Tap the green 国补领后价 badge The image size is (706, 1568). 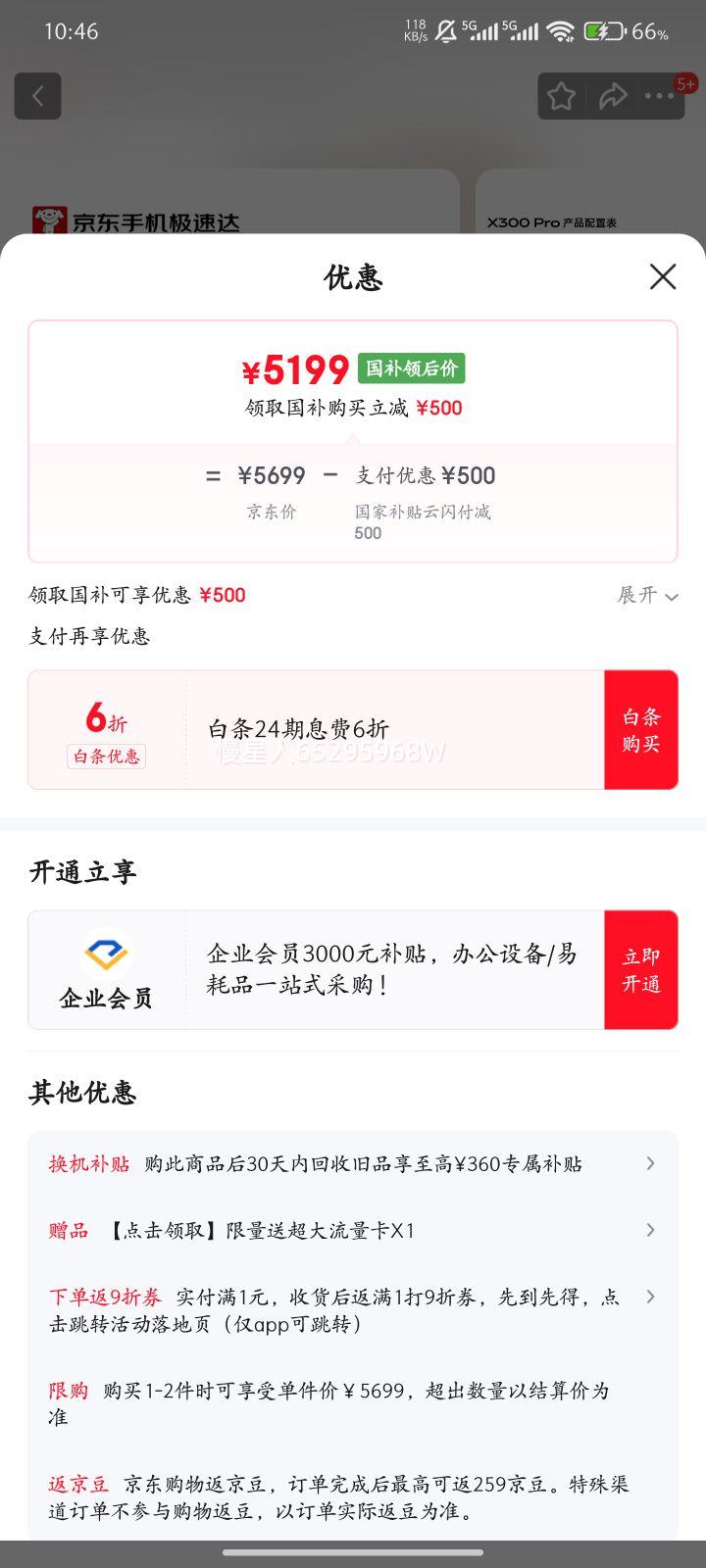[413, 368]
